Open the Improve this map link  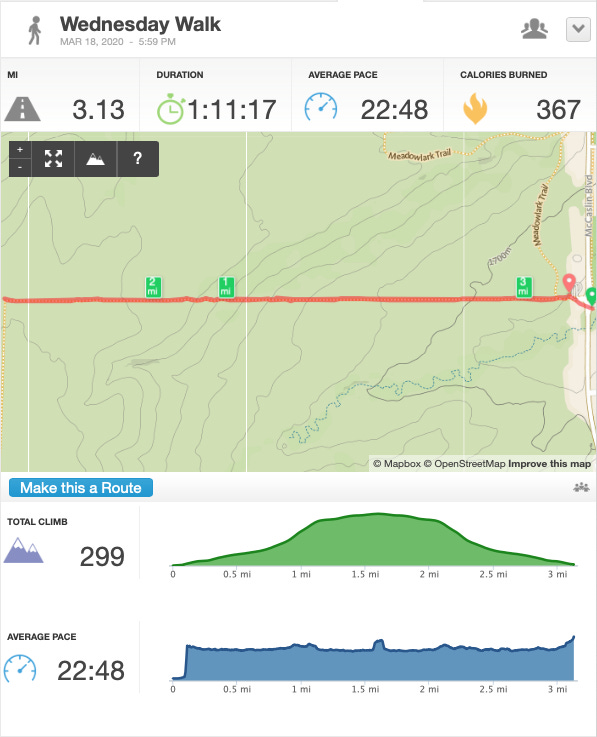coord(549,464)
